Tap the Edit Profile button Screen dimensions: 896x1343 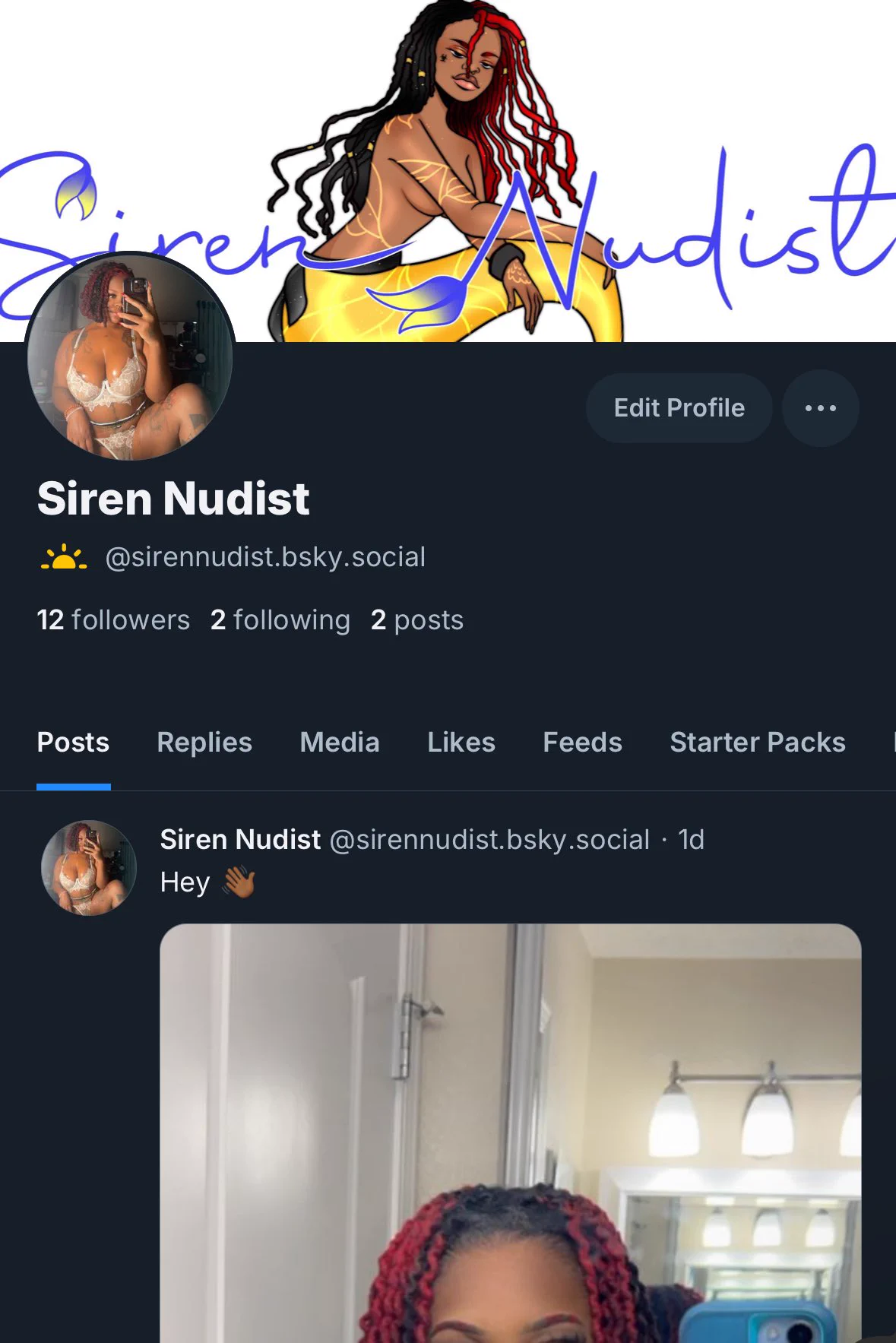[x=679, y=408]
